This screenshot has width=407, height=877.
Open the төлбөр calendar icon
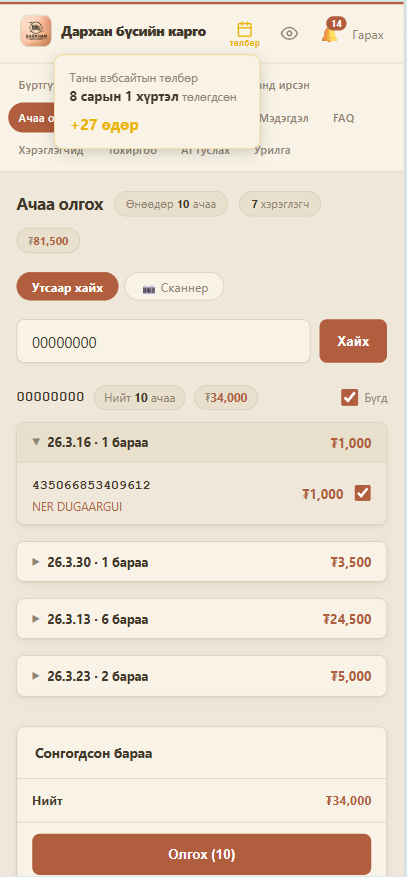244,34
